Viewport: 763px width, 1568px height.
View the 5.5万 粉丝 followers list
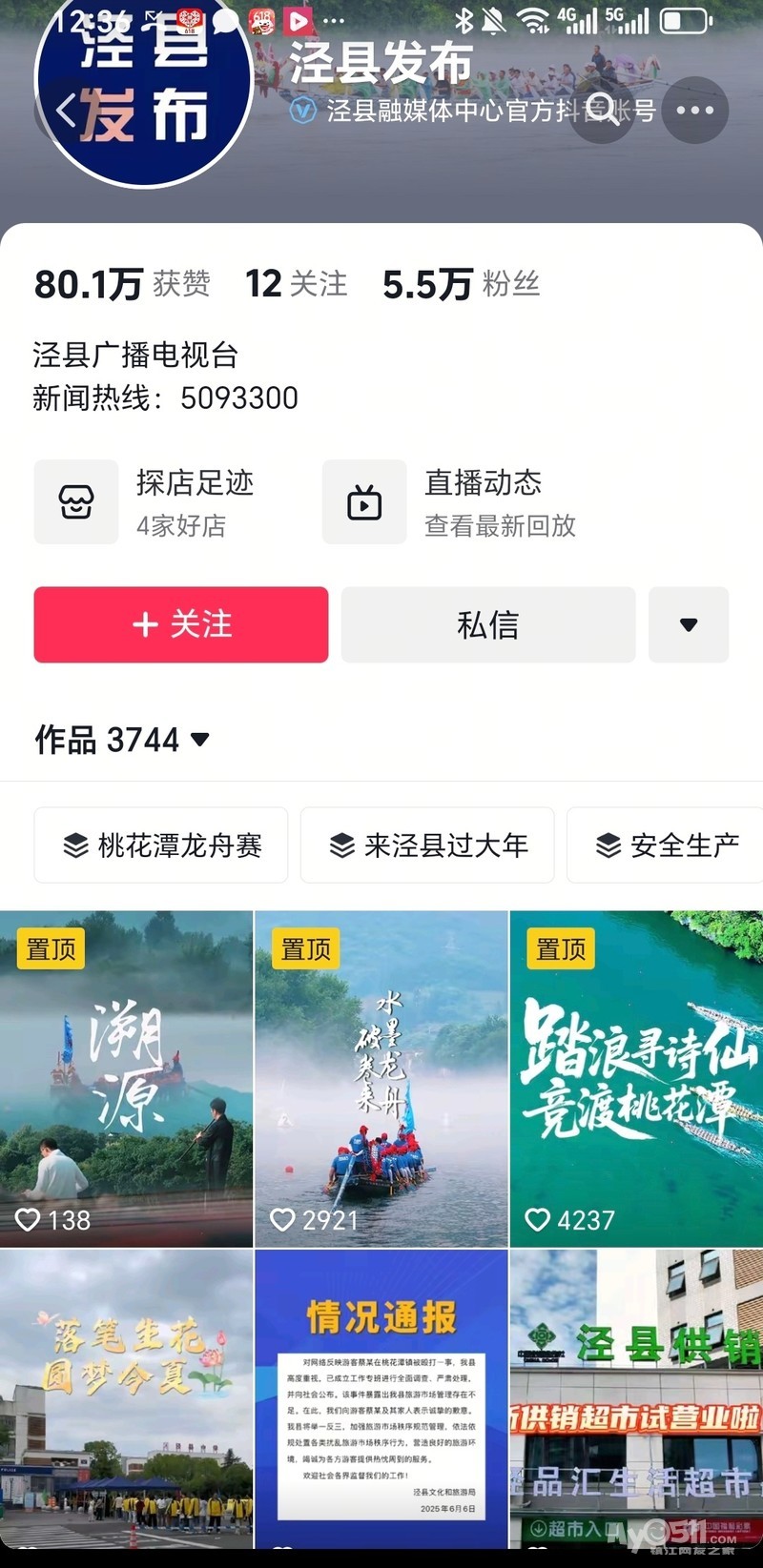462,283
